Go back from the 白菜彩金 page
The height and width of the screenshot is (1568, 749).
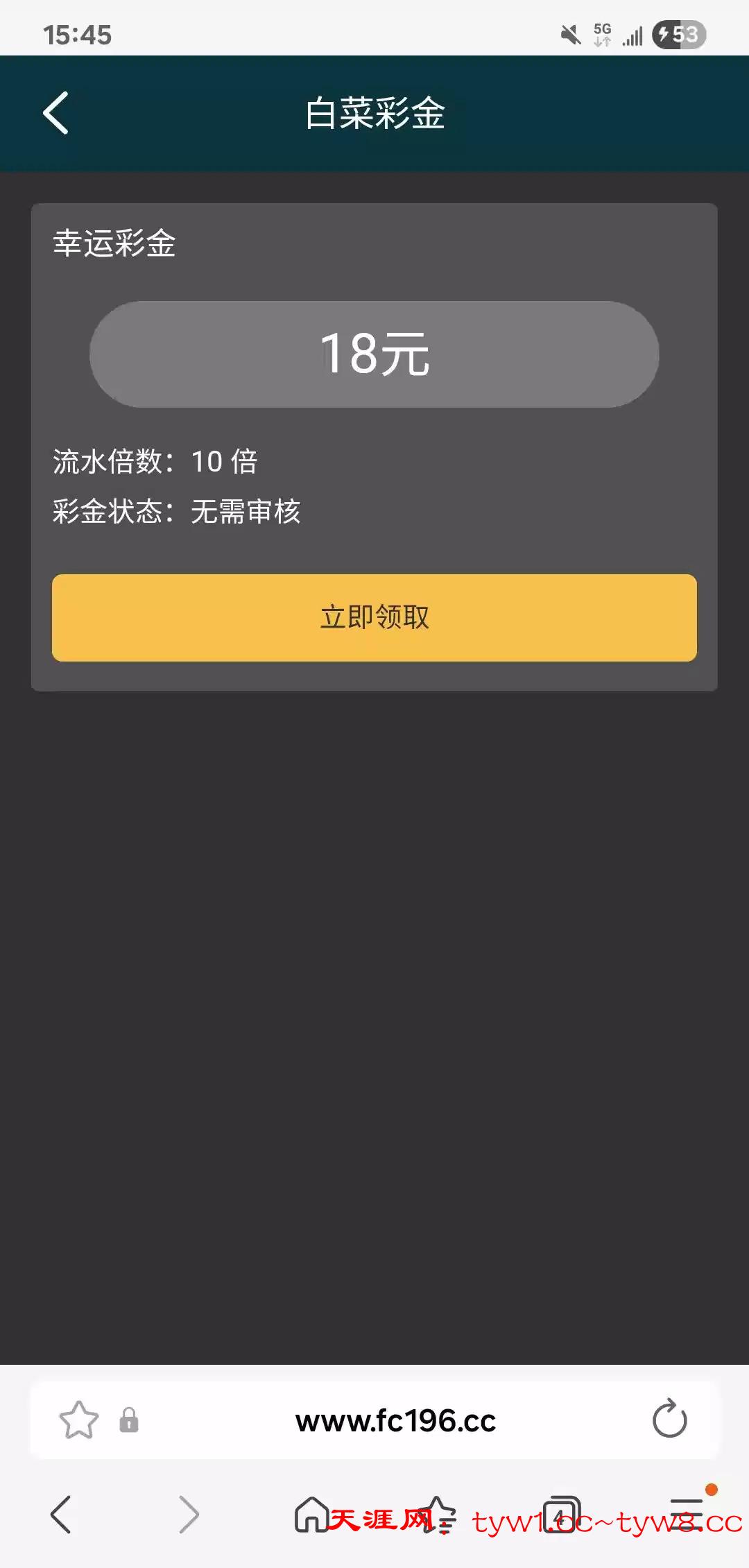tap(56, 113)
